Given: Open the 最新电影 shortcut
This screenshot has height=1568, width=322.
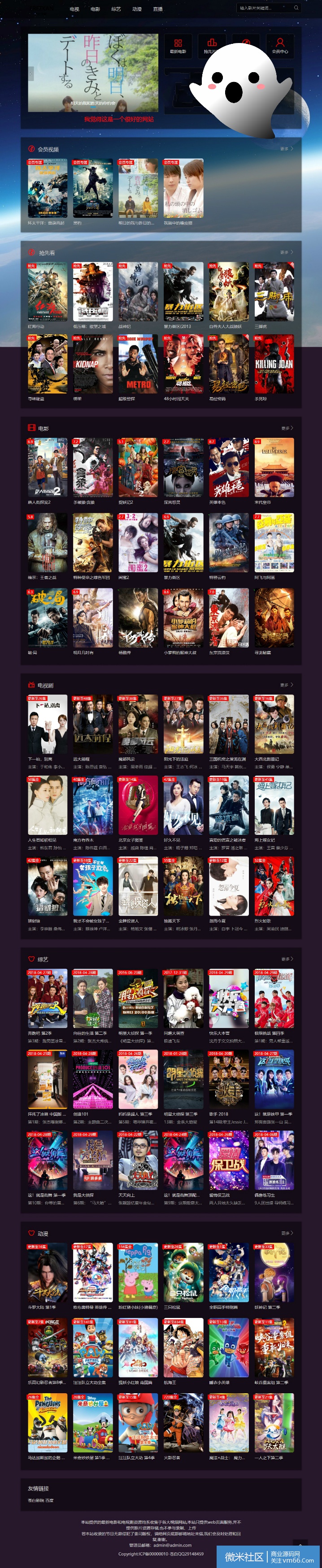Looking at the screenshot, I should [x=178, y=46].
